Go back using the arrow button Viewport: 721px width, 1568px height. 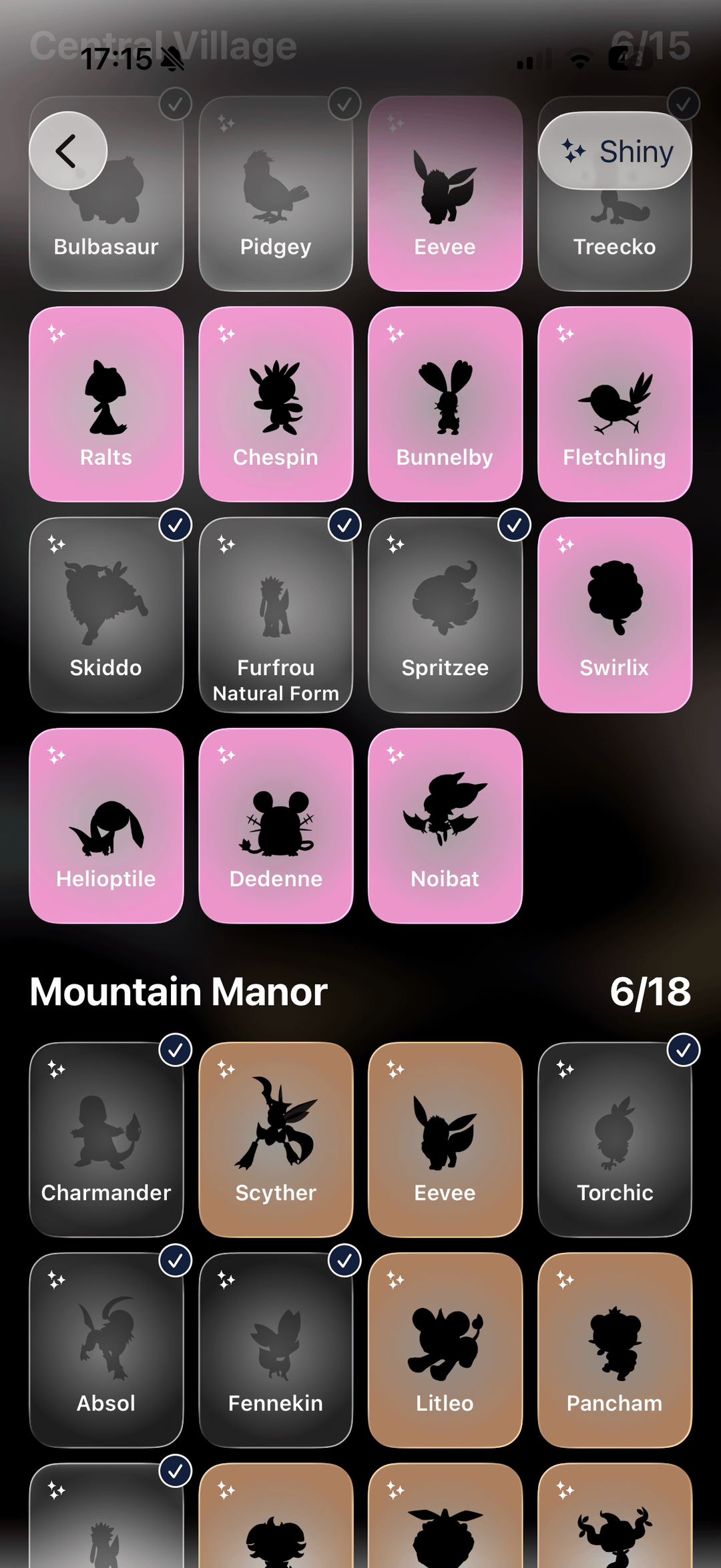[67, 151]
